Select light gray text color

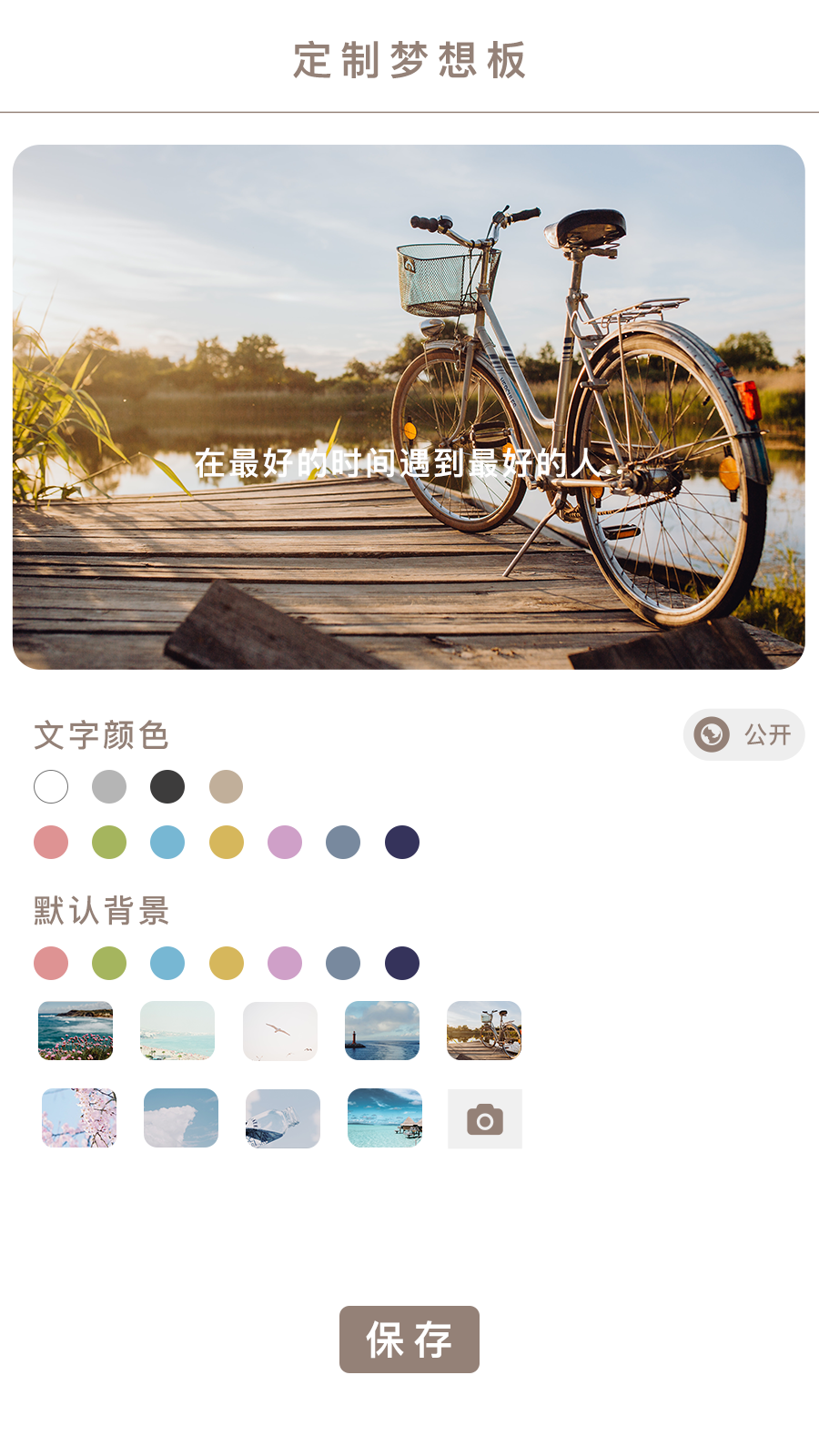(x=109, y=787)
